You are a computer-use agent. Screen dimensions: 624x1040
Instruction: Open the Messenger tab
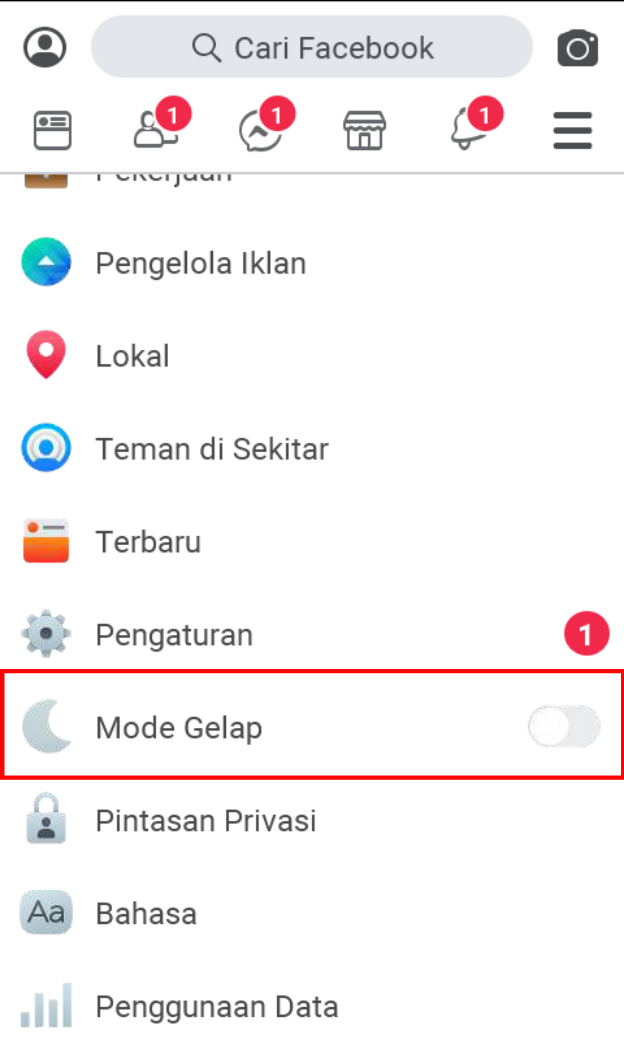point(262,130)
